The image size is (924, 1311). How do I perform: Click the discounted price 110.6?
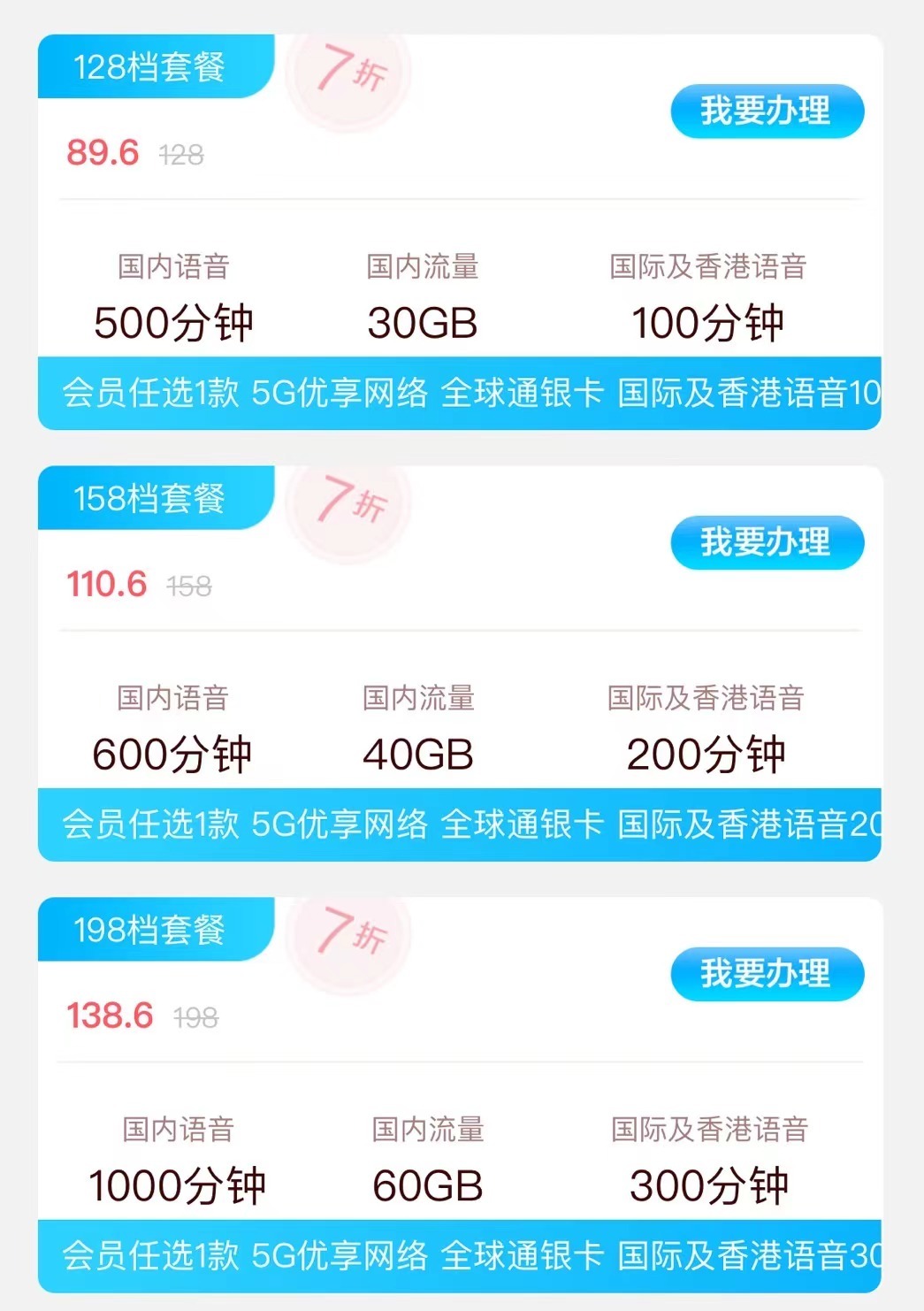106,584
